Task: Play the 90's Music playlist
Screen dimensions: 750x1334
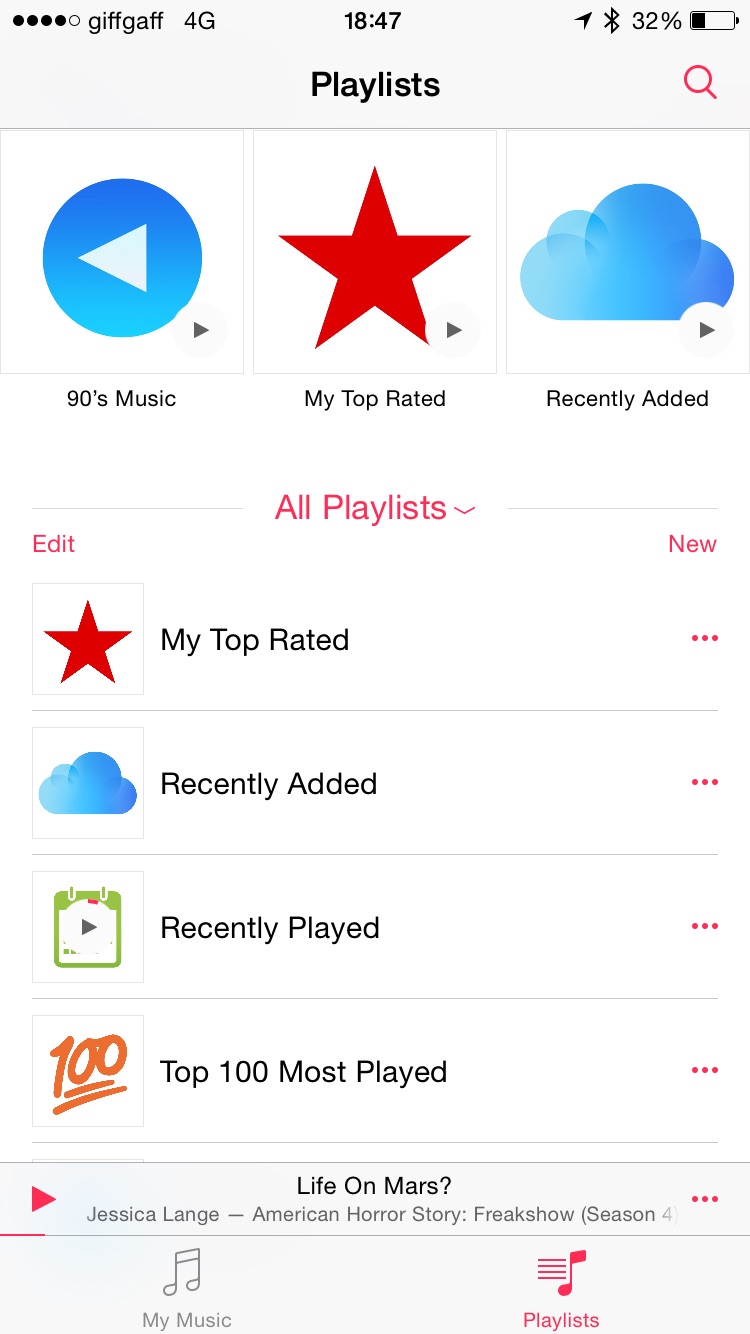Action: (x=200, y=329)
